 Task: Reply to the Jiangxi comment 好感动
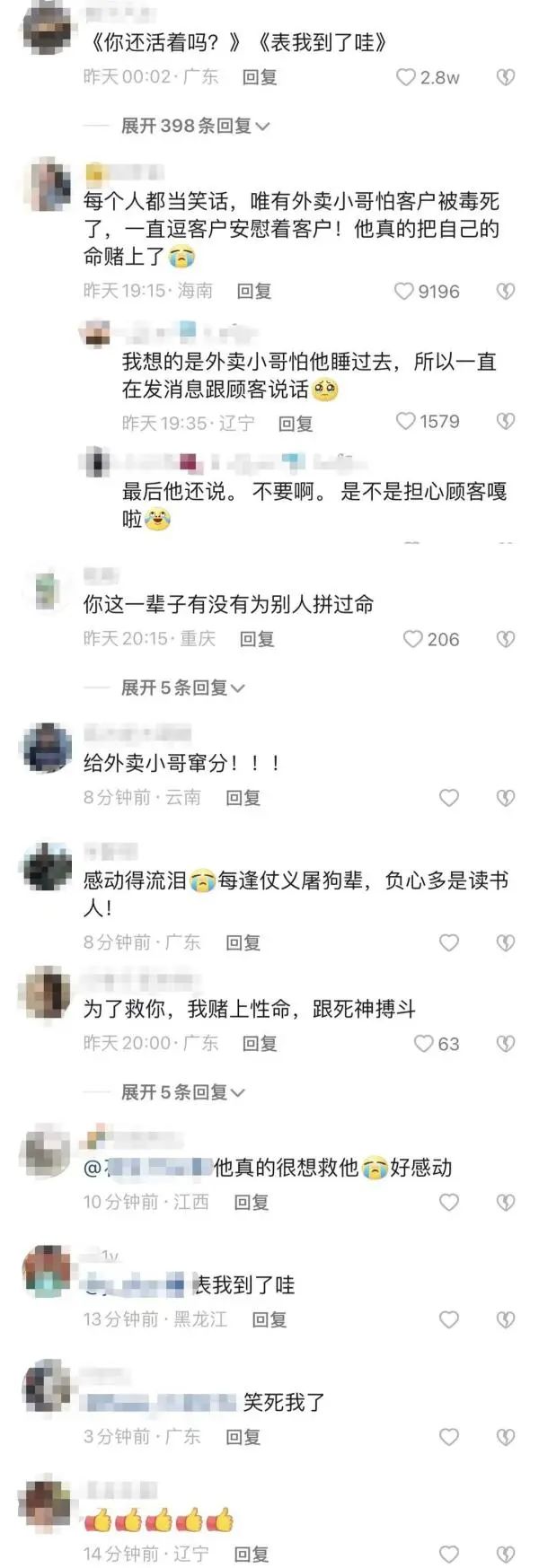point(251,1202)
